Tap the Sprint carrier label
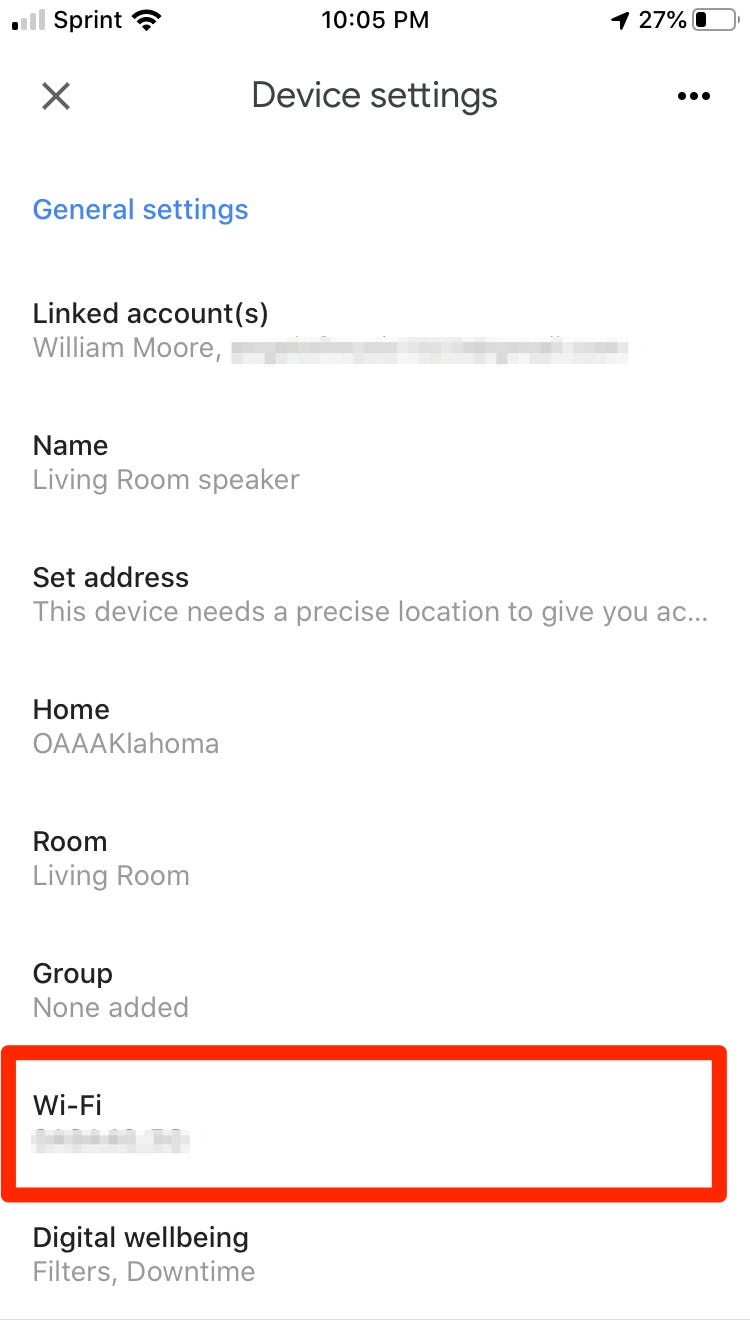Image resolution: width=750 pixels, height=1334 pixels. click(90, 18)
